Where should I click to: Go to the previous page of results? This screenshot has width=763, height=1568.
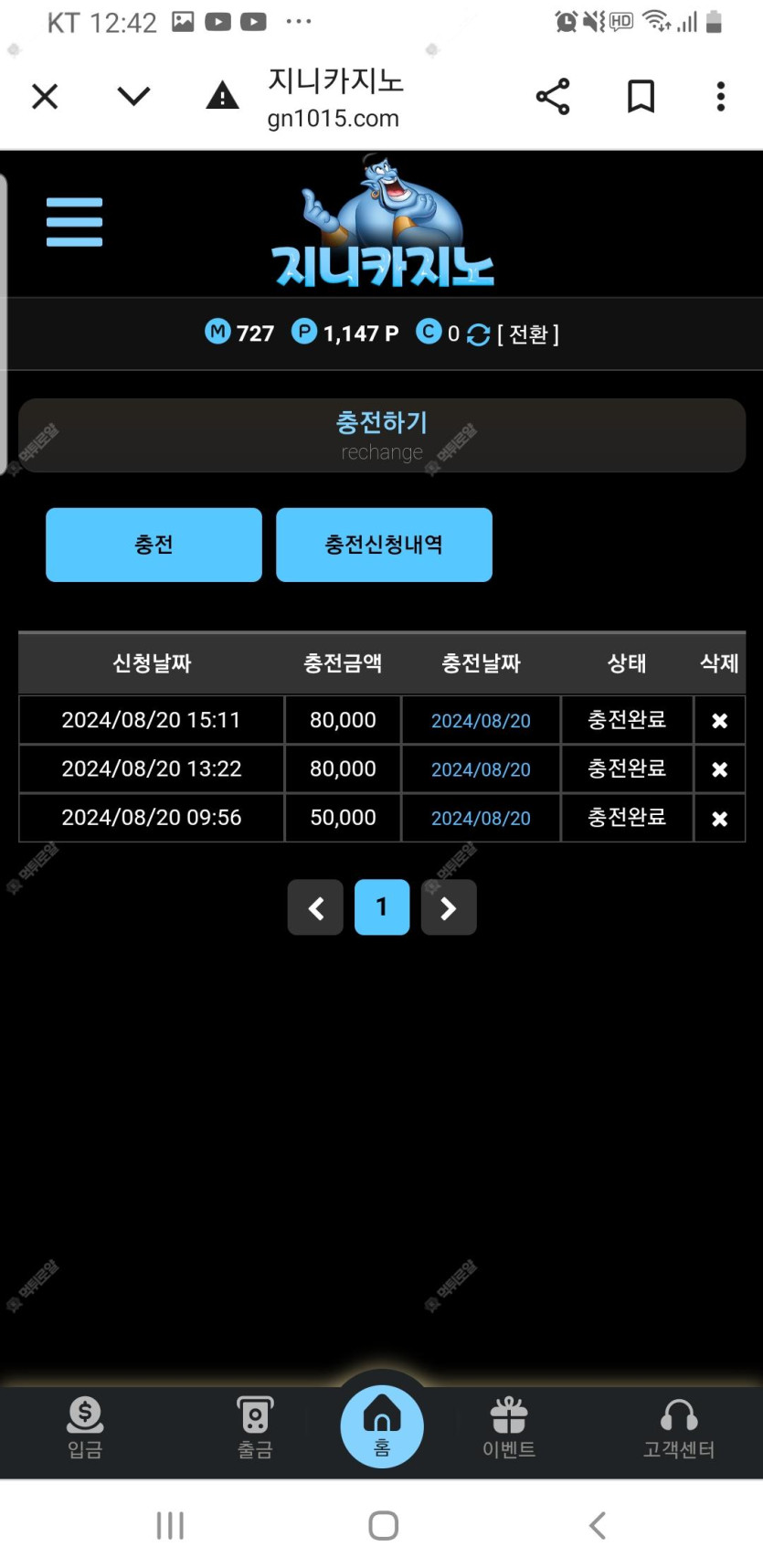coord(315,907)
